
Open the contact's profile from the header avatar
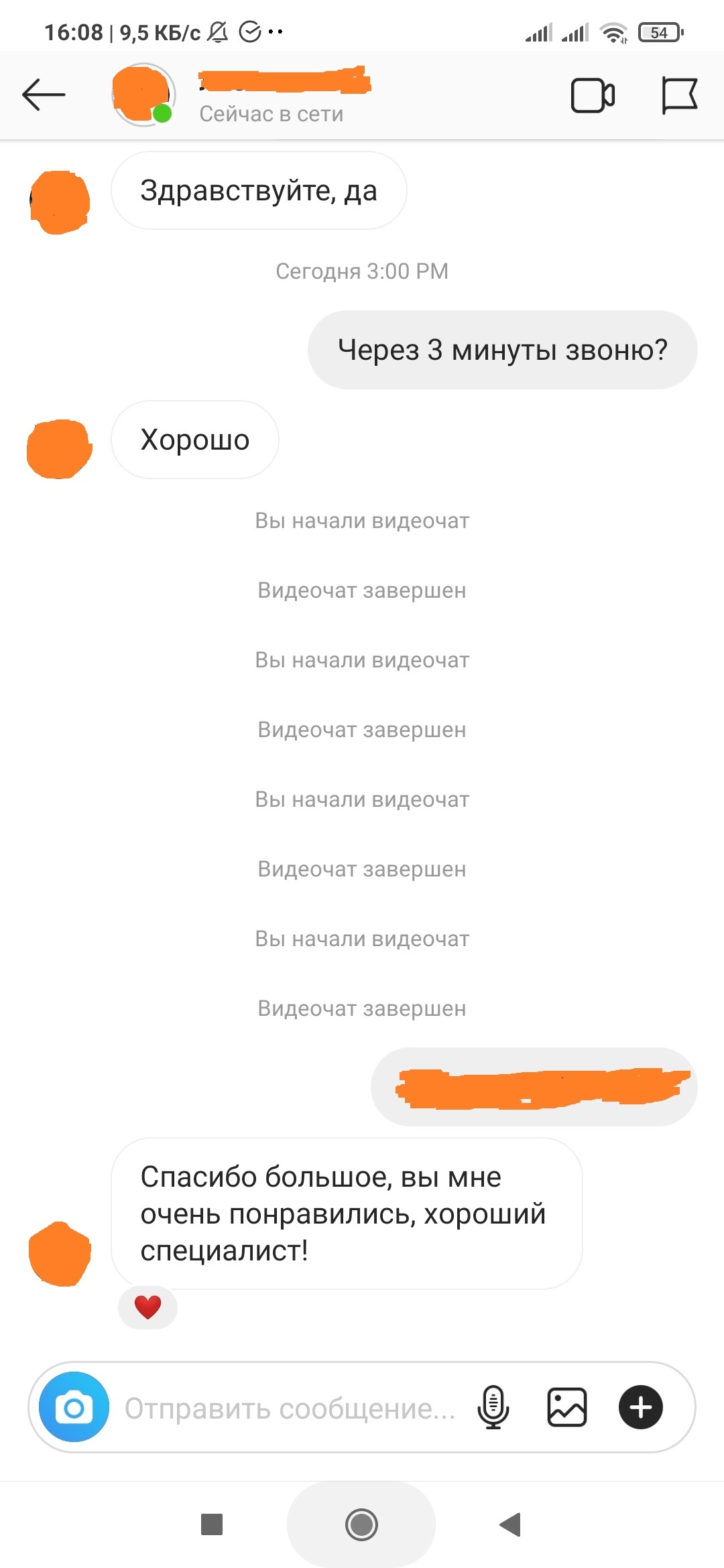[x=143, y=94]
